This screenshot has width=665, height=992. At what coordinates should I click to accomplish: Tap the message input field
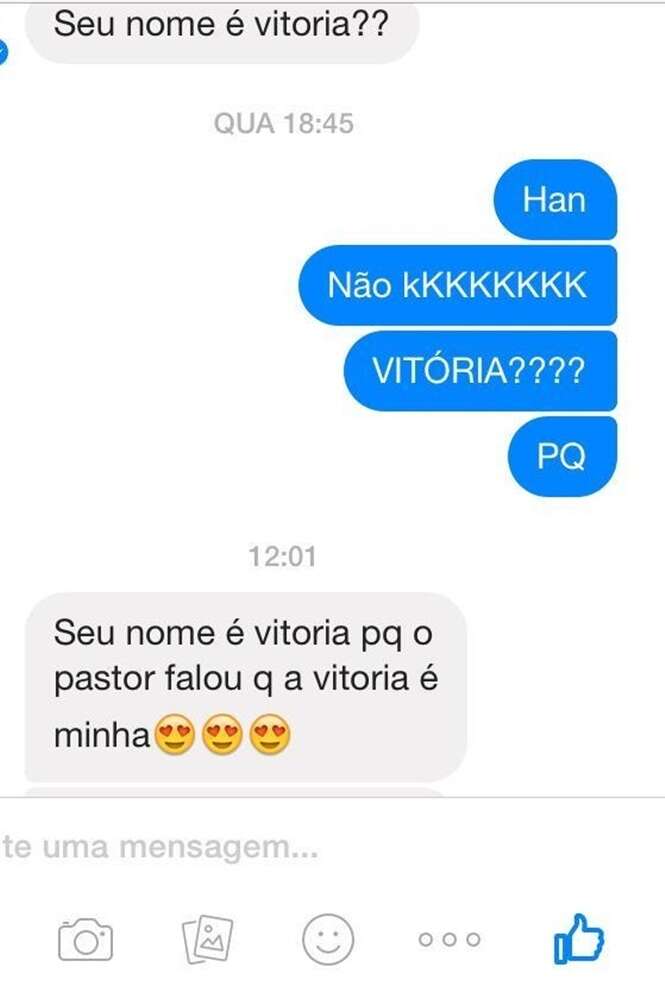300,850
